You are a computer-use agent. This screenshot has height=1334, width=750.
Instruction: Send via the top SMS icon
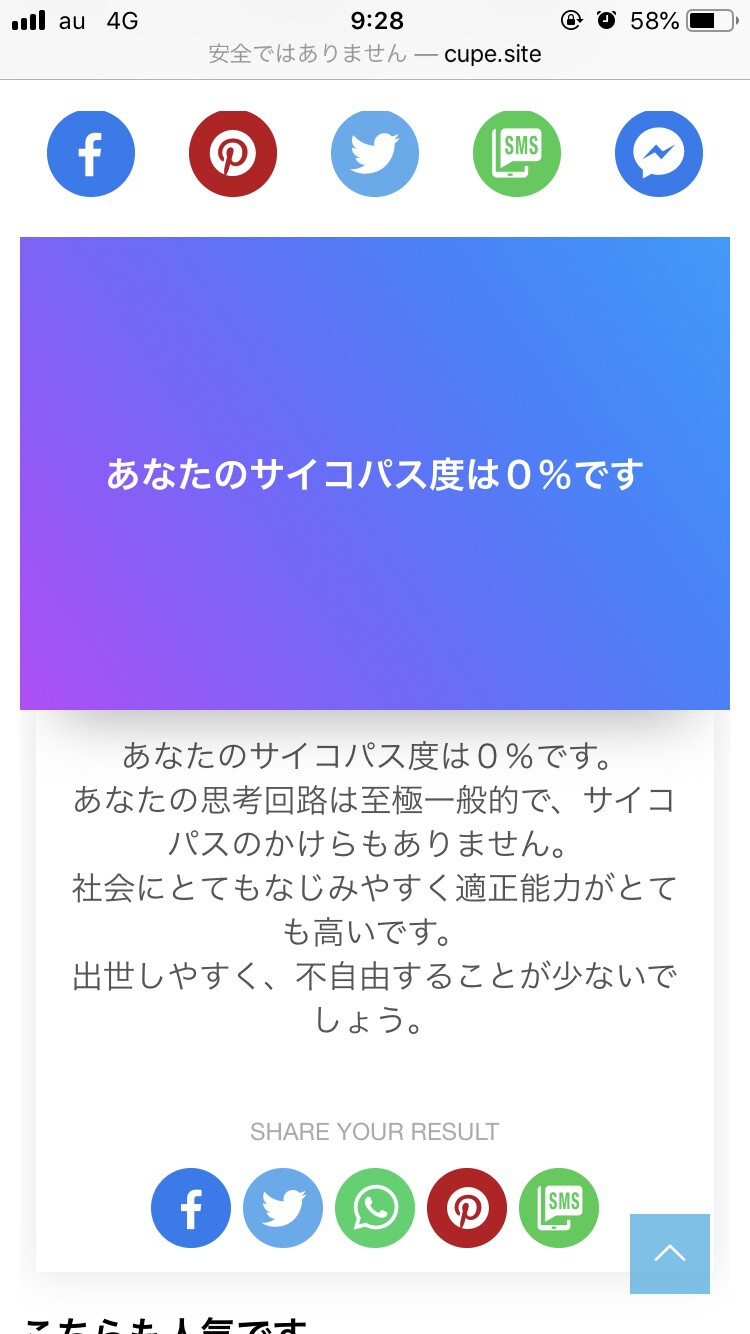pos(517,153)
